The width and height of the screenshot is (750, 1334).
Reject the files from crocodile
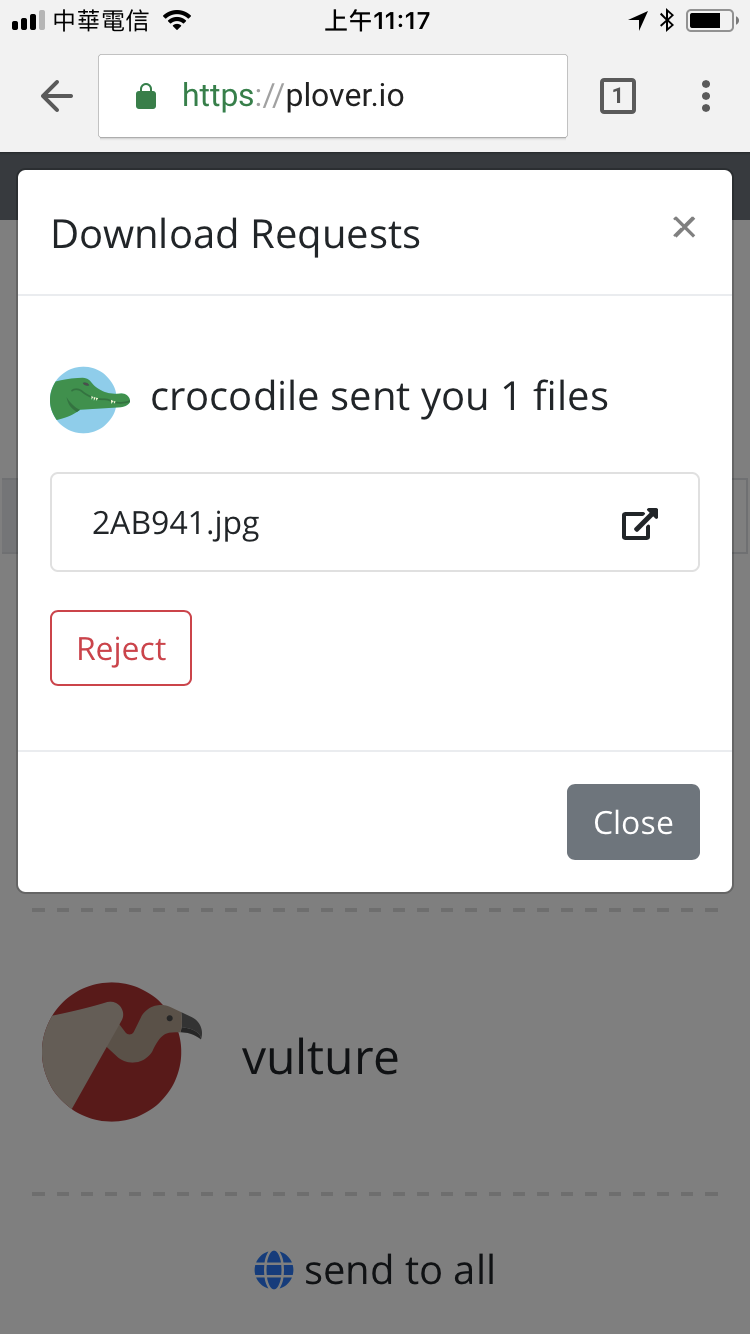121,648
